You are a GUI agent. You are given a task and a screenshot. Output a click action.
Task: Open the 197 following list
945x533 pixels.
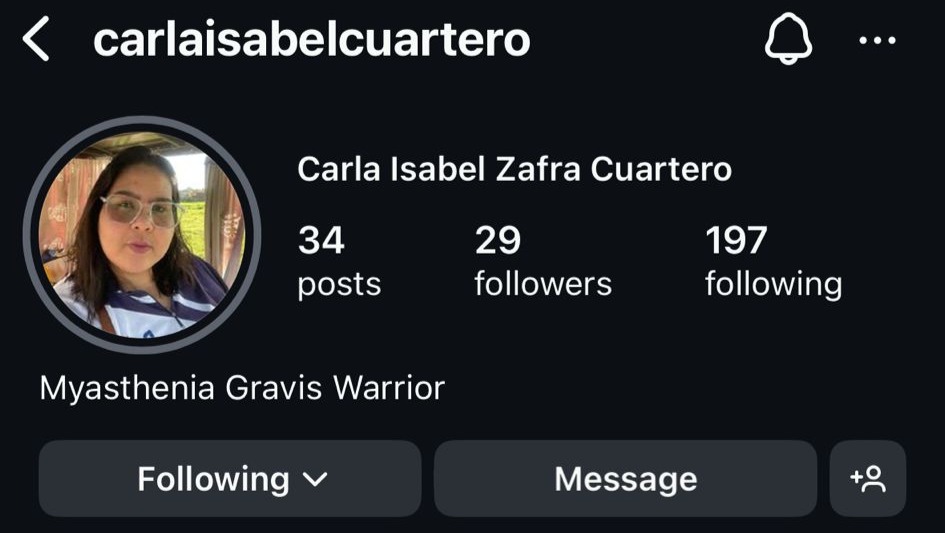(773, 262)
